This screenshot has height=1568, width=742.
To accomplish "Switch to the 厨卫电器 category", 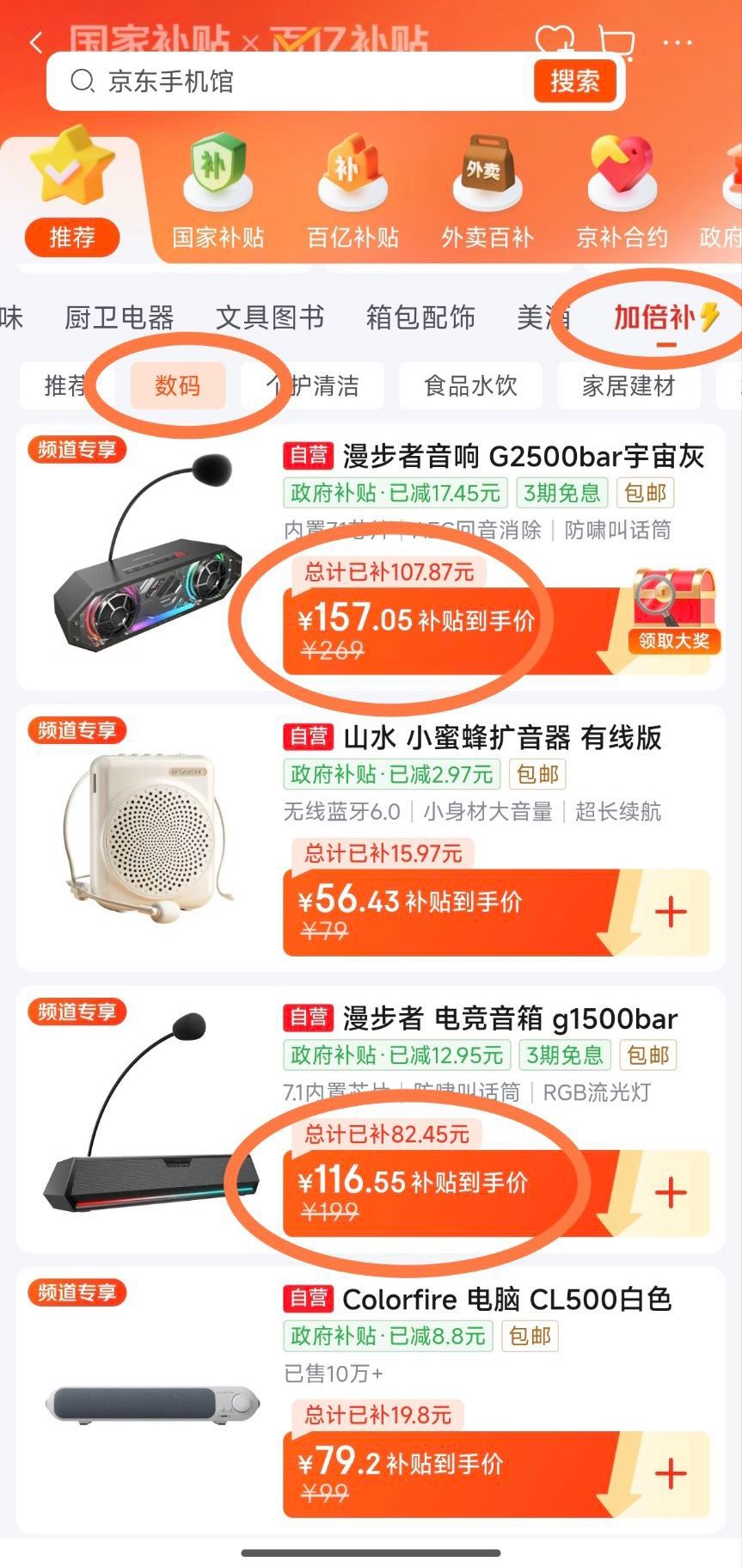I will [x=120, y=317].
